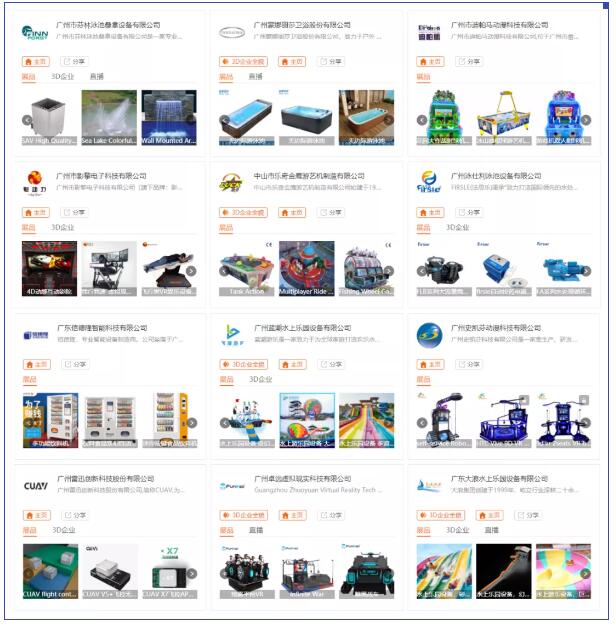Show next products on CUAV card carousel
Screen dimensions: 616x625
click(191, 573)
